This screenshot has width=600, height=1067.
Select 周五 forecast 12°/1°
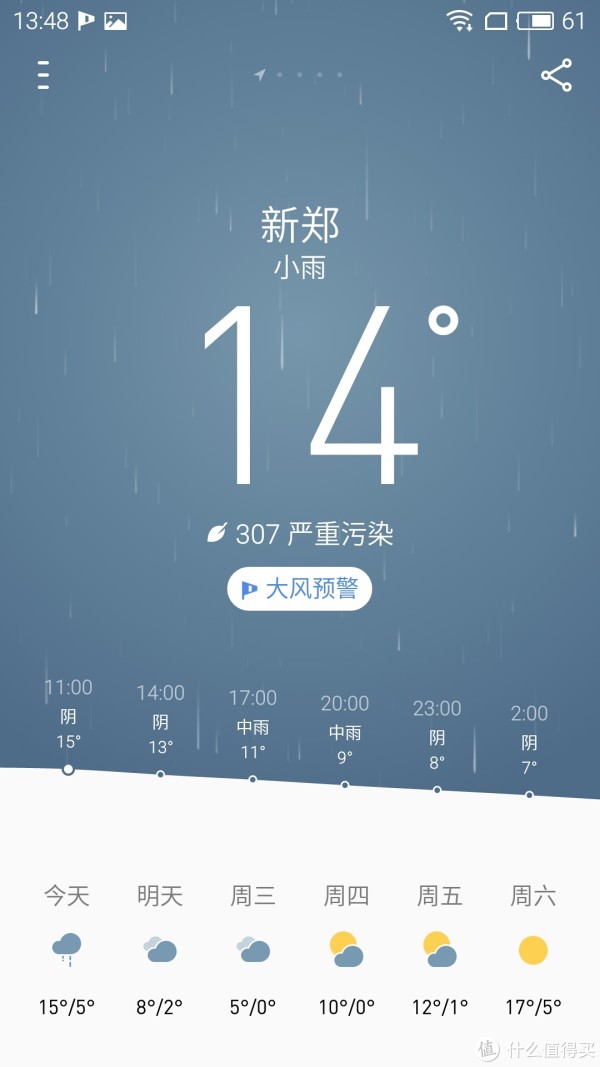[x=439, y=949]
